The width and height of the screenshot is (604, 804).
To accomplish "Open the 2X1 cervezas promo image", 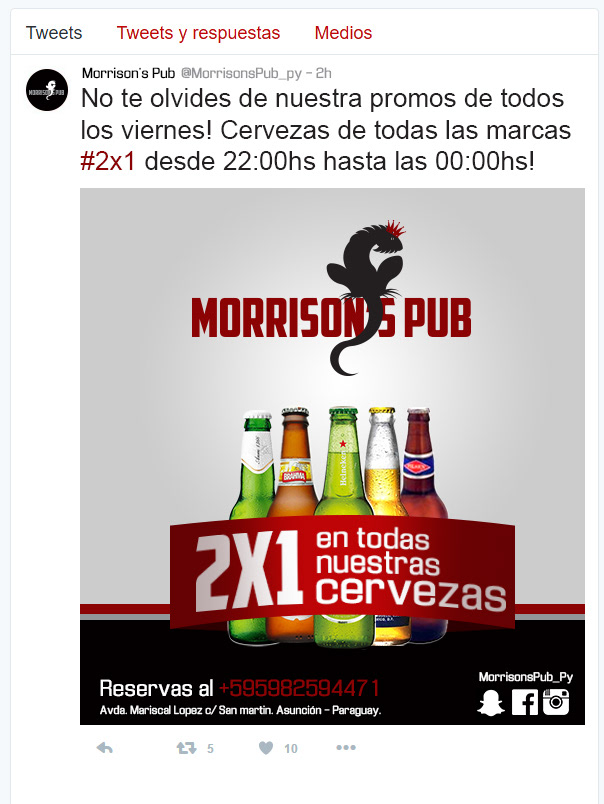I will tap(332, 456).
